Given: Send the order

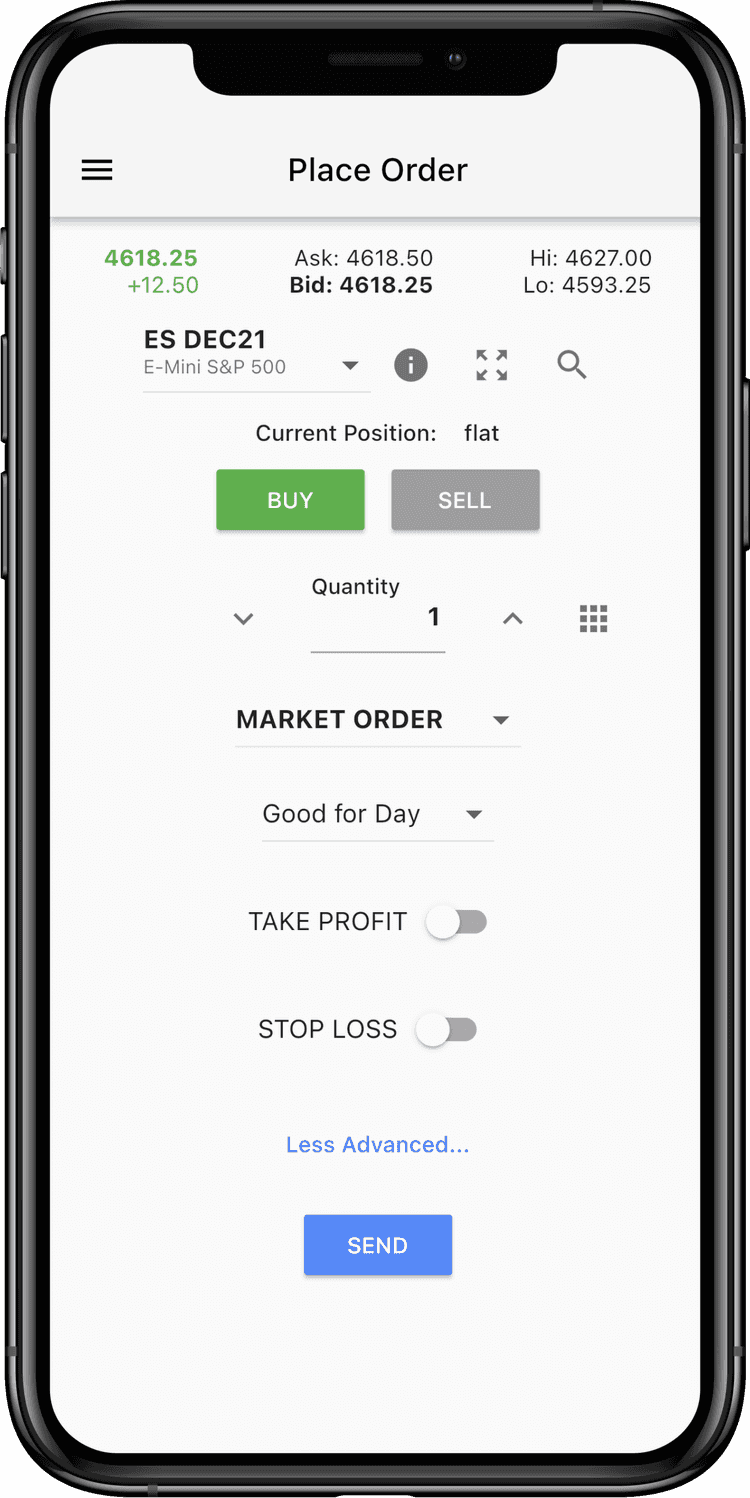Looking at the screenshot, I should click(x=377, y=1245).
